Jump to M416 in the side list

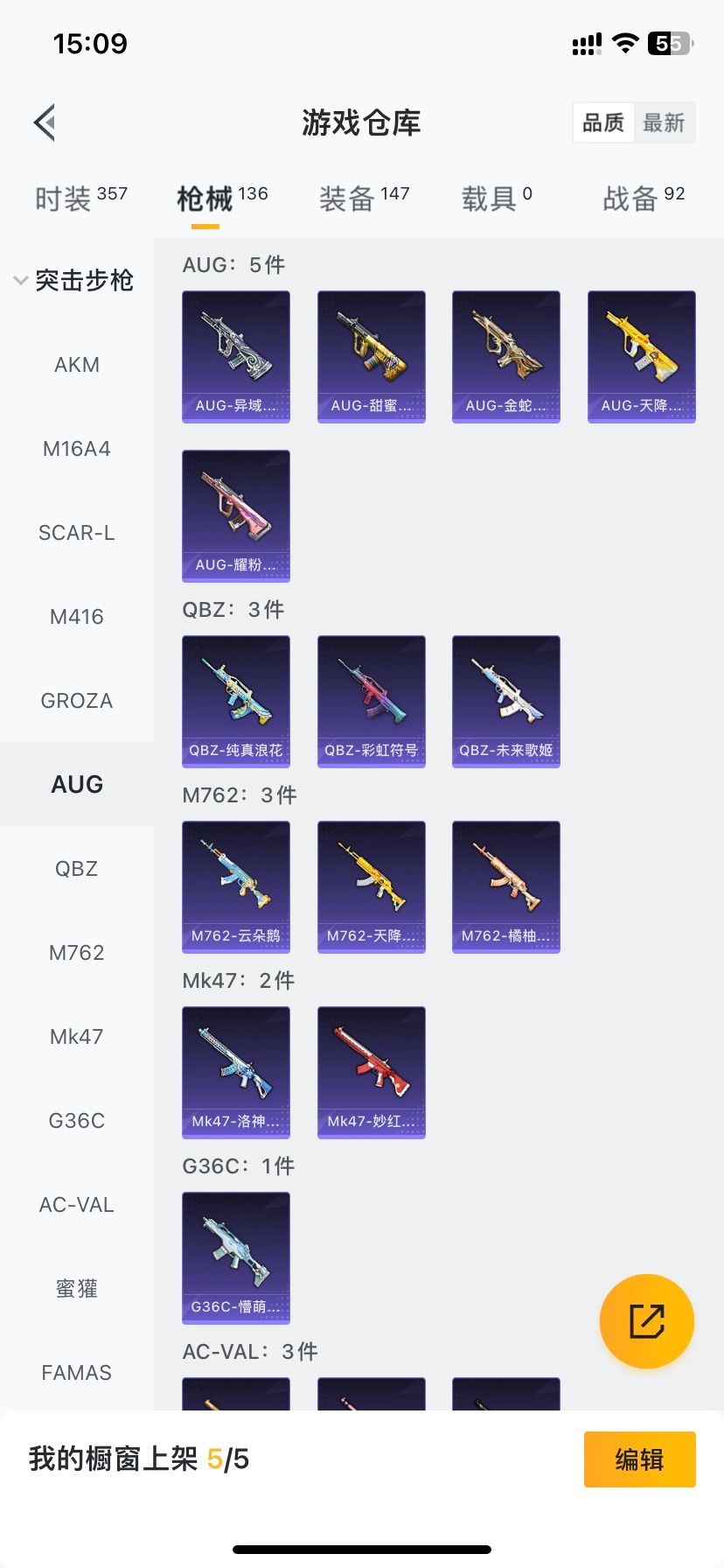[x=77, y=617]
